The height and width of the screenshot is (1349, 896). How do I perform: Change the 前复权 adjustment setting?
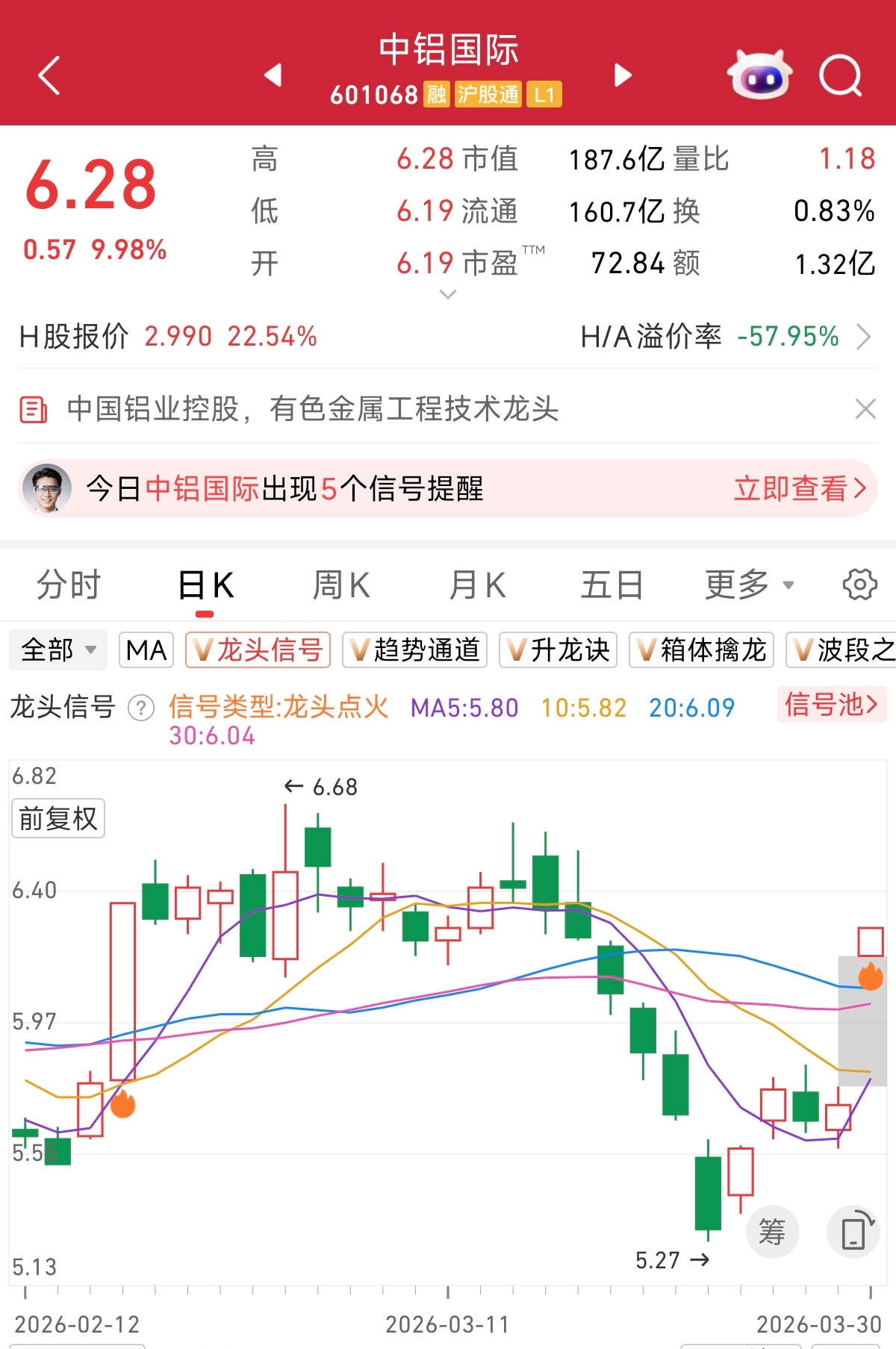click(58, 818)
